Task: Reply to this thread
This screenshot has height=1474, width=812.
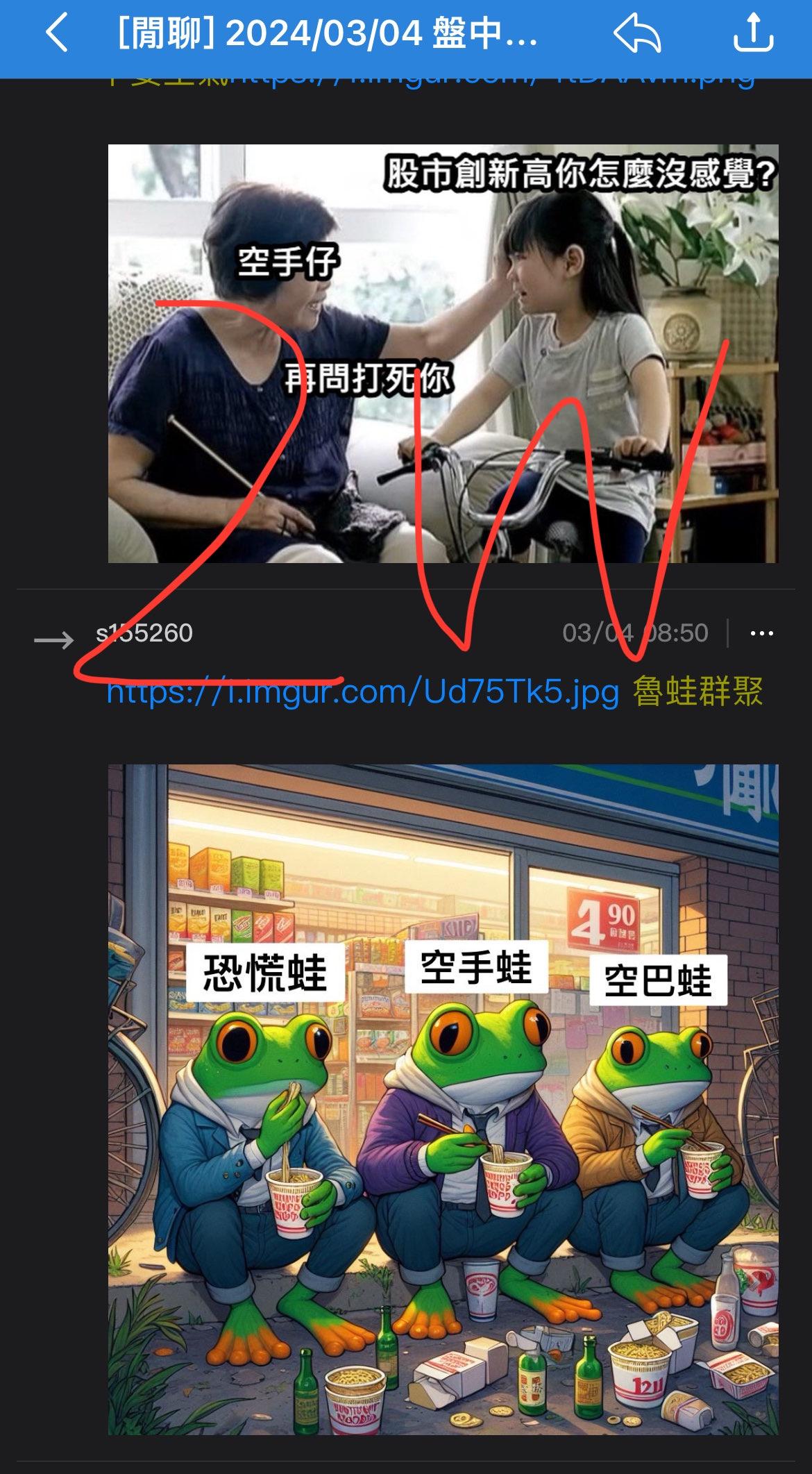Action: pos(636,35)
